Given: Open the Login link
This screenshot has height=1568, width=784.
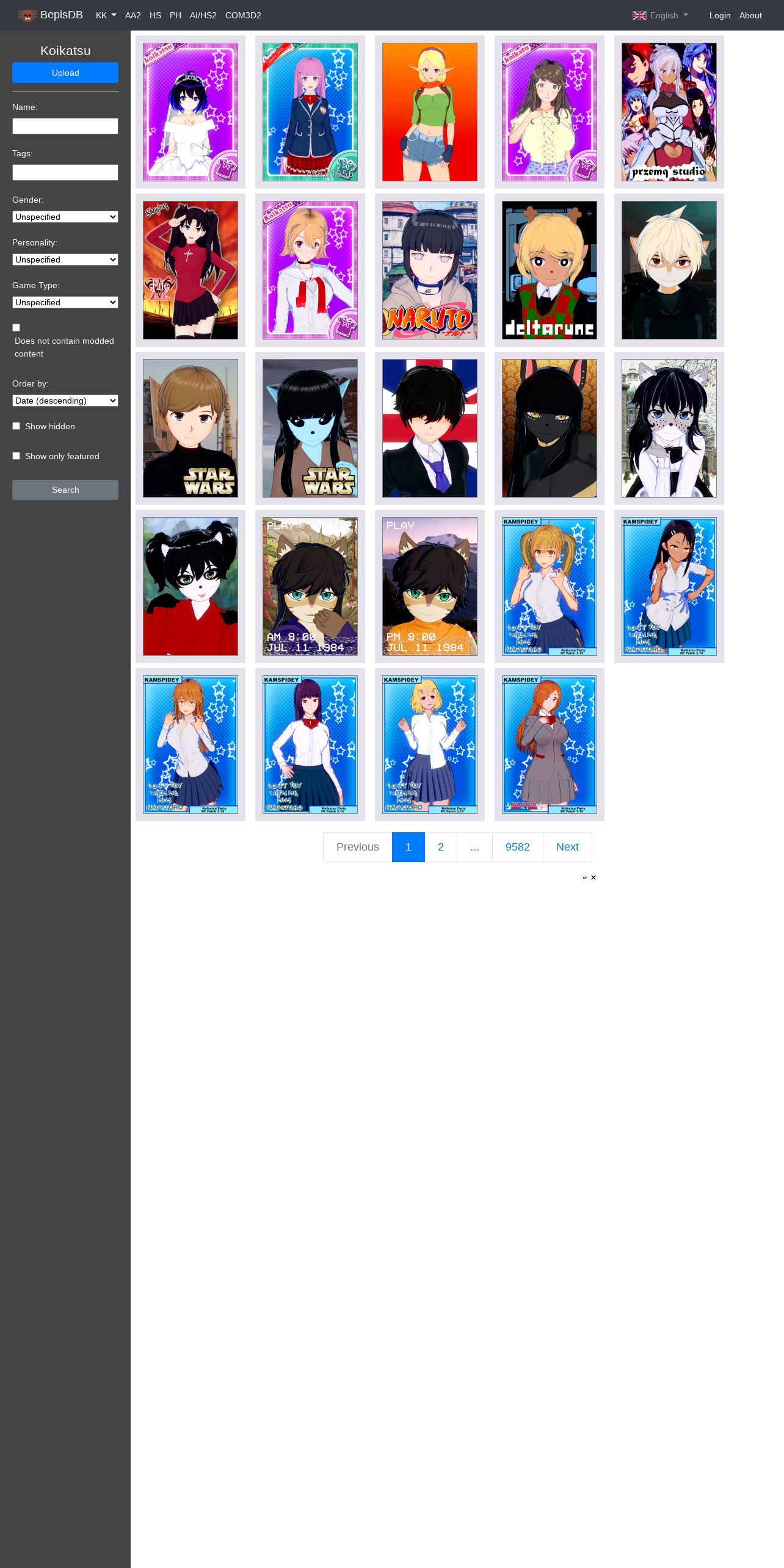Looking at the screenshot, I should pyautogui.click(x=720, y=15).
